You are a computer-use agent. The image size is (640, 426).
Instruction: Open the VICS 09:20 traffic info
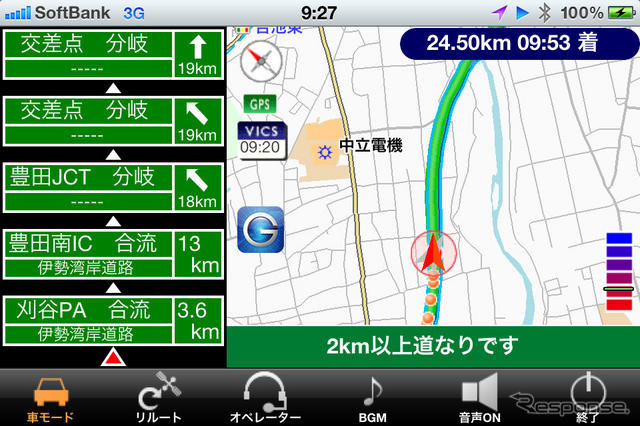pyautogui.click(x=262, y=140)
